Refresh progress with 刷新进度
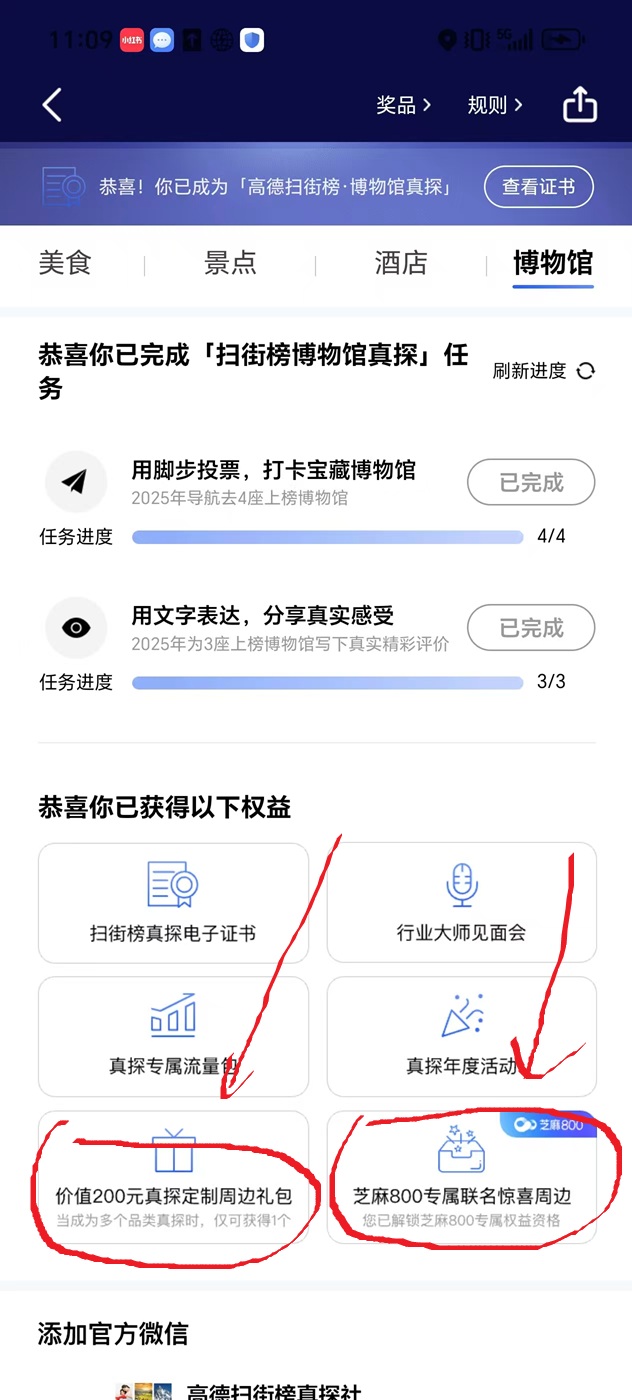Screen dimensions: 632x1400 [x=544, y=371]
